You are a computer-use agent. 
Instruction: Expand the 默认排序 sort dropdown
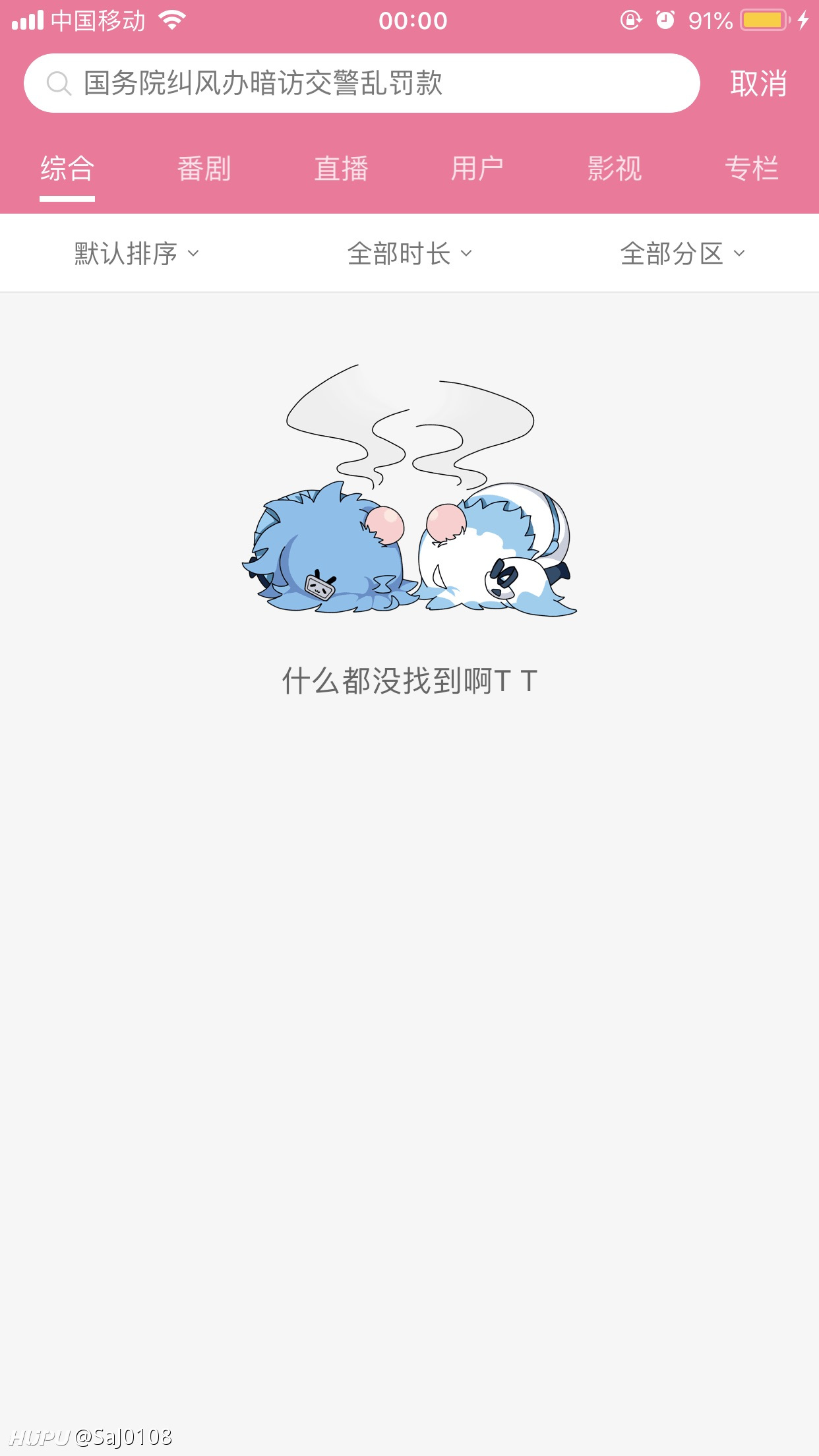(136, 253)
